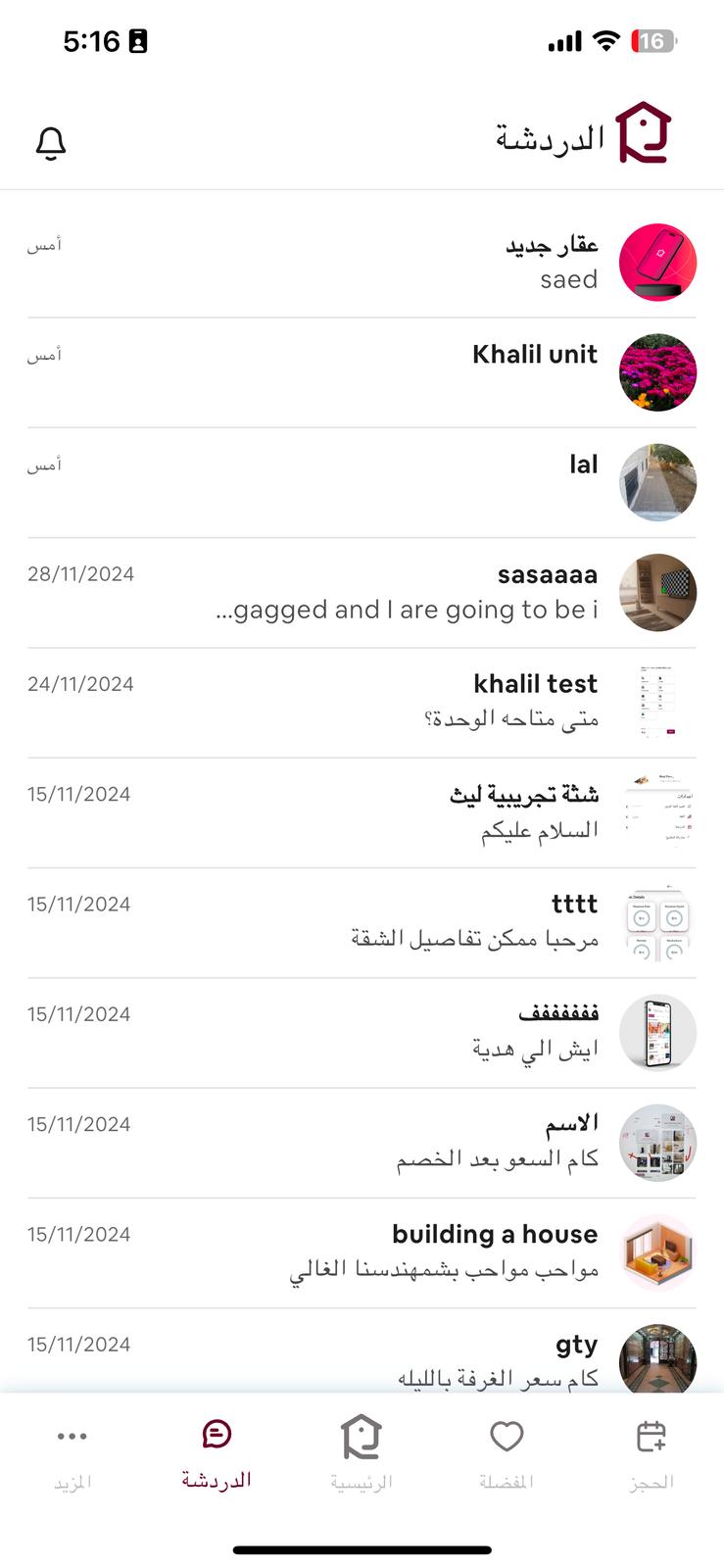Open the chat asking ايش الي هدية

pyautogui.click(x=392, y=1032)
